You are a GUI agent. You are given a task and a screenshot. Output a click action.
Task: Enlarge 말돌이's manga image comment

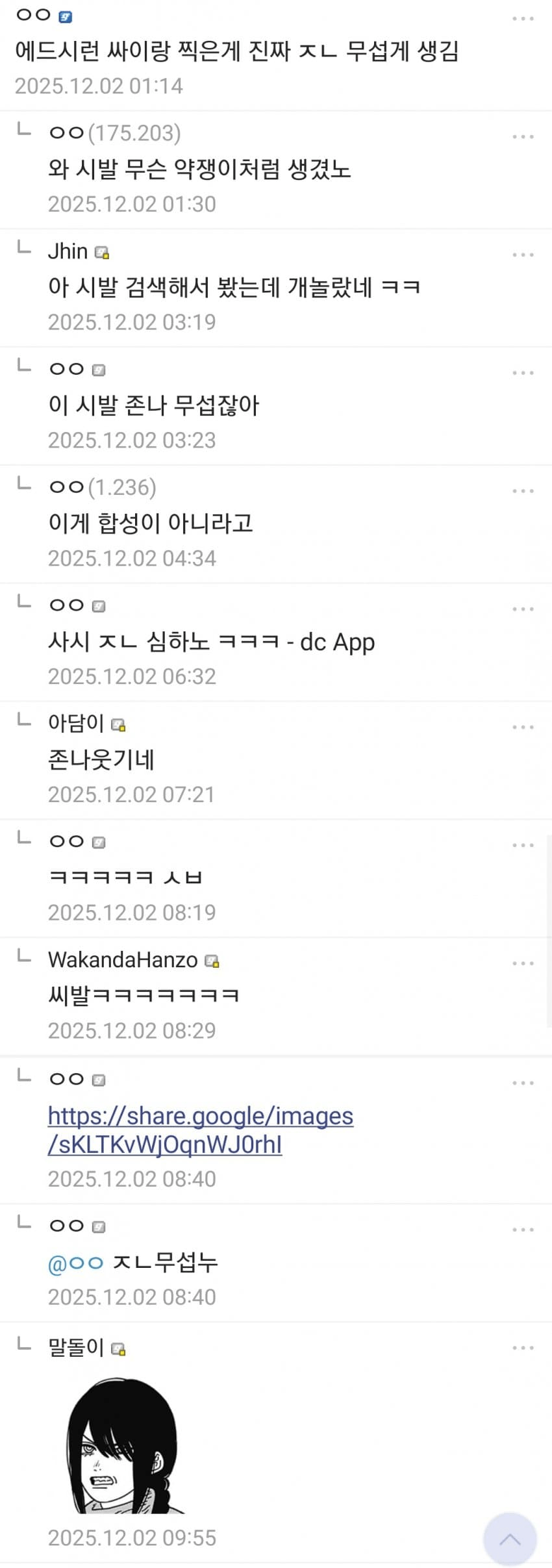tap(122, 1445)
